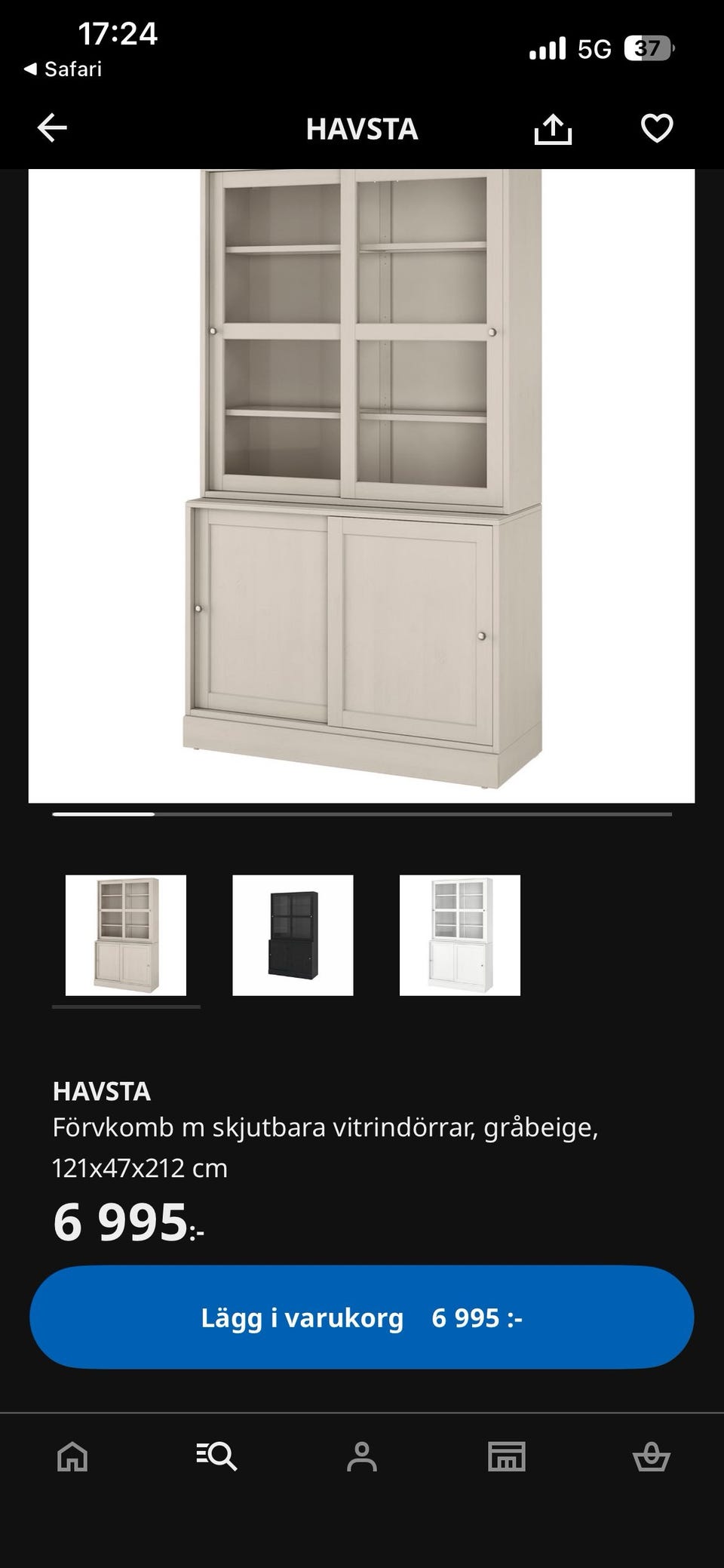Select the gråbeige cabinet thumbnail

point(127,936)
